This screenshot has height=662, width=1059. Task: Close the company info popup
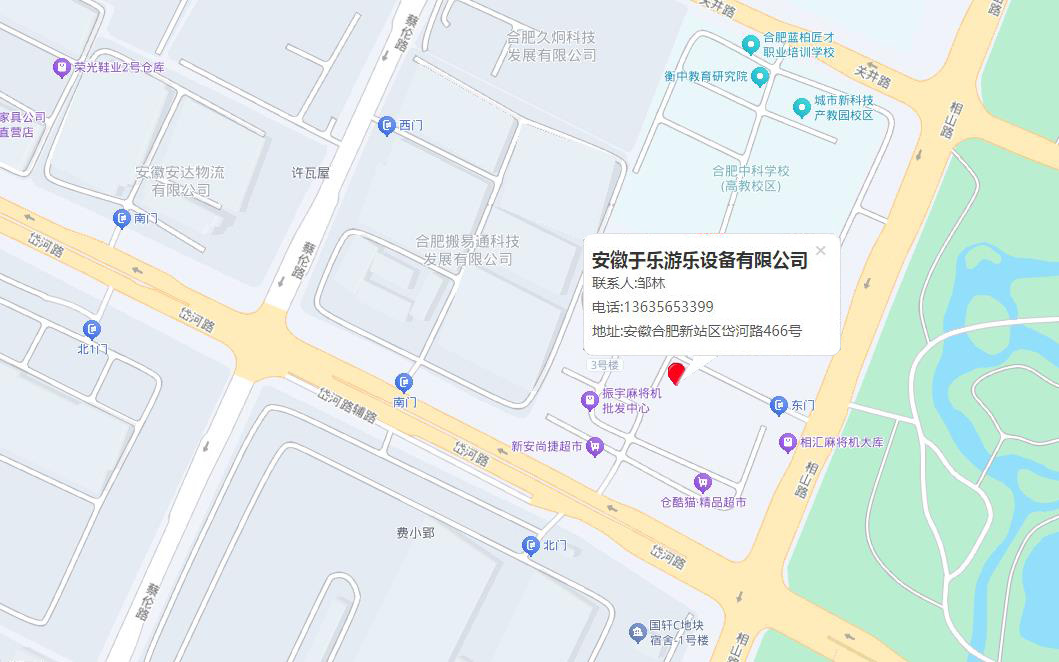(x=821, y=251)
